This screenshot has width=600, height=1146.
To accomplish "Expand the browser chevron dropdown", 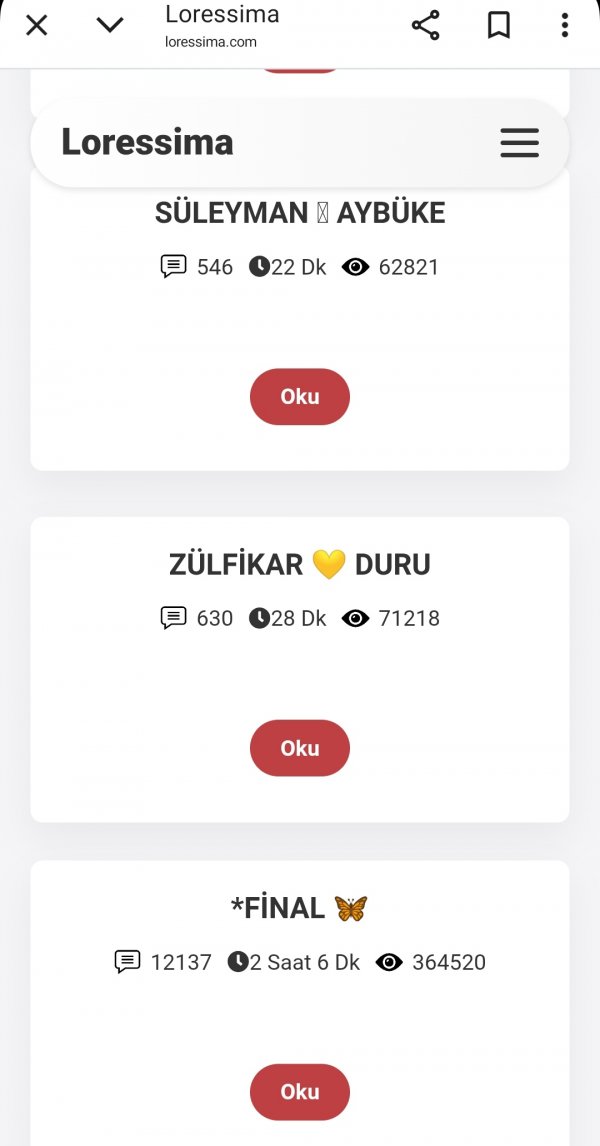I will tap(110, 26).
